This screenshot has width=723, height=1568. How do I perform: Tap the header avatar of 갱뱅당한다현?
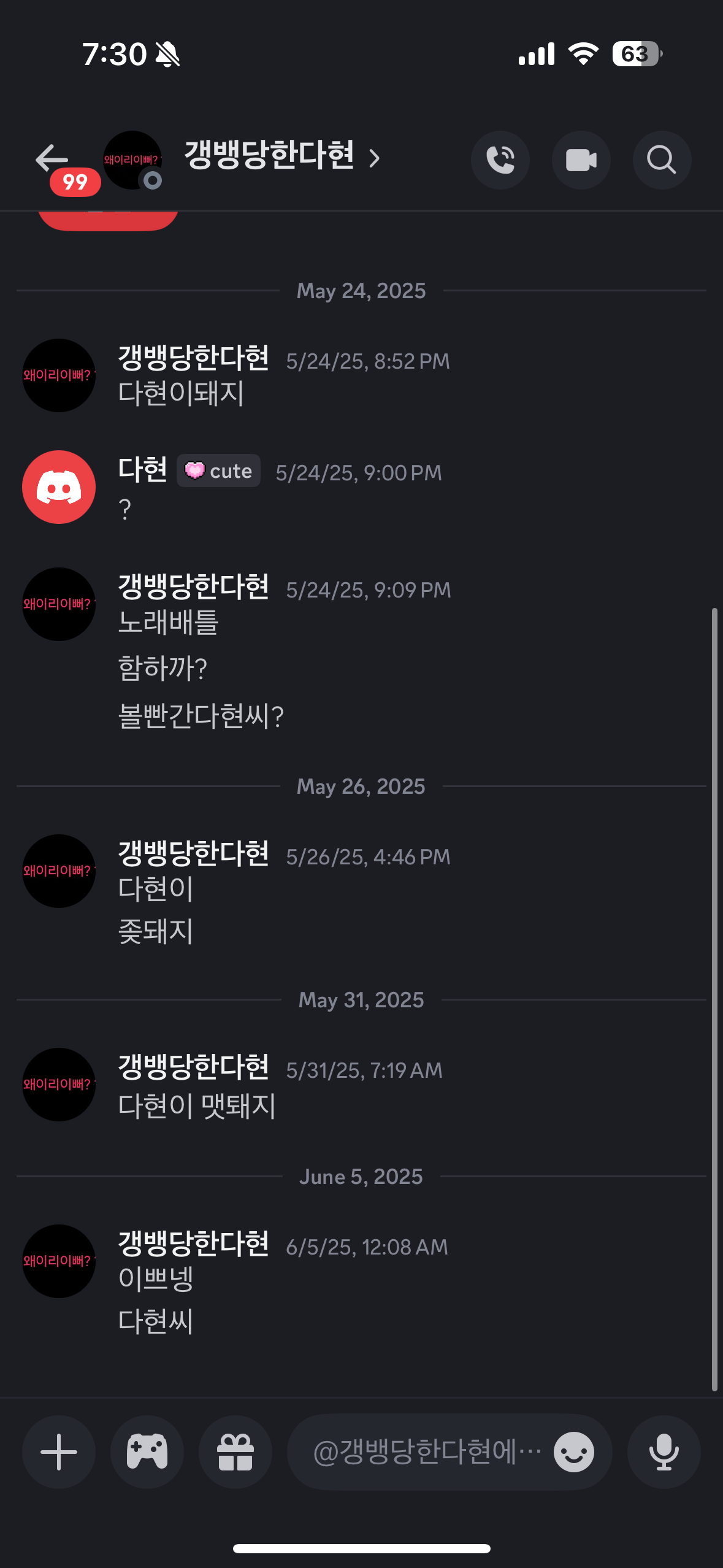pyautogui.click(x=132, y=160)
